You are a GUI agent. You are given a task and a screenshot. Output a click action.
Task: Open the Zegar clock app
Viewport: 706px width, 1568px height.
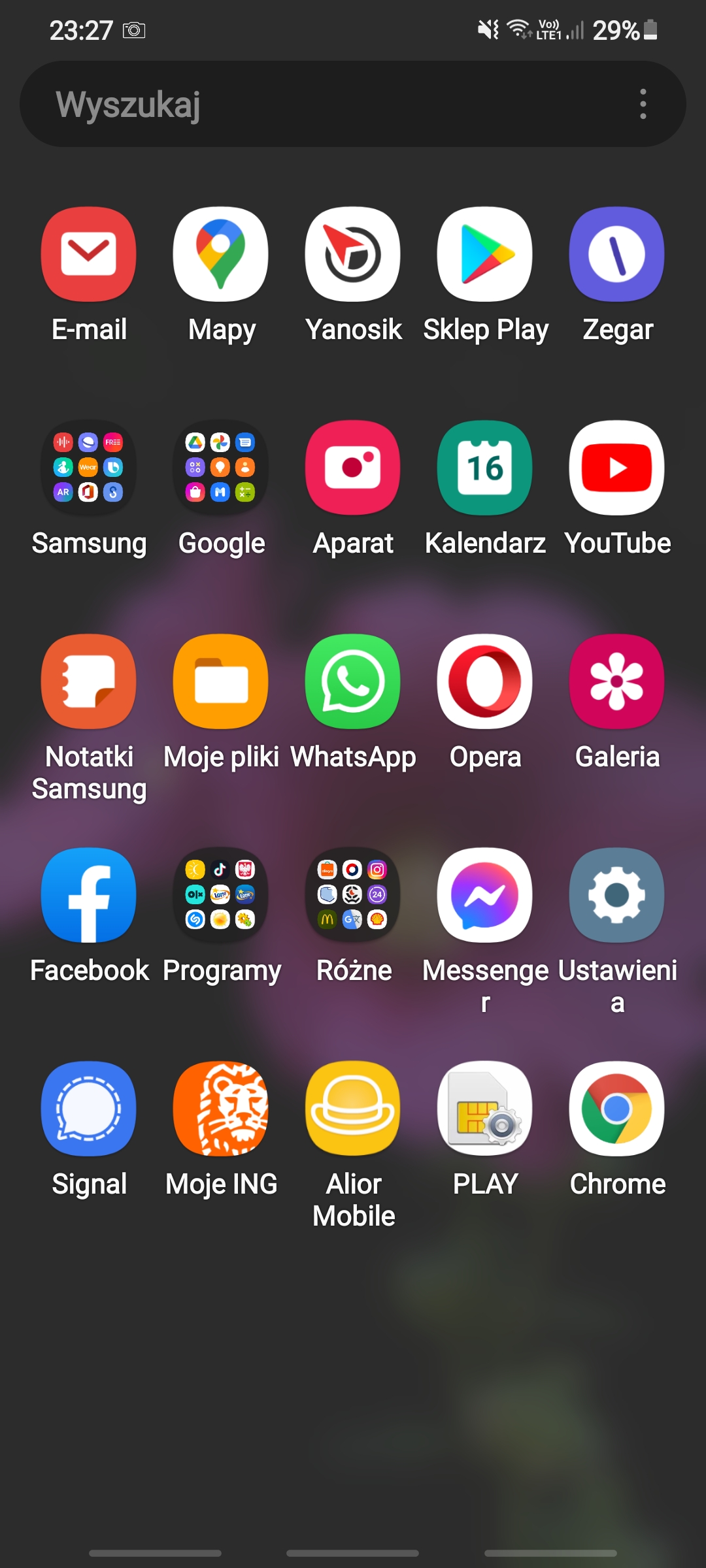[x=617, y=255]
